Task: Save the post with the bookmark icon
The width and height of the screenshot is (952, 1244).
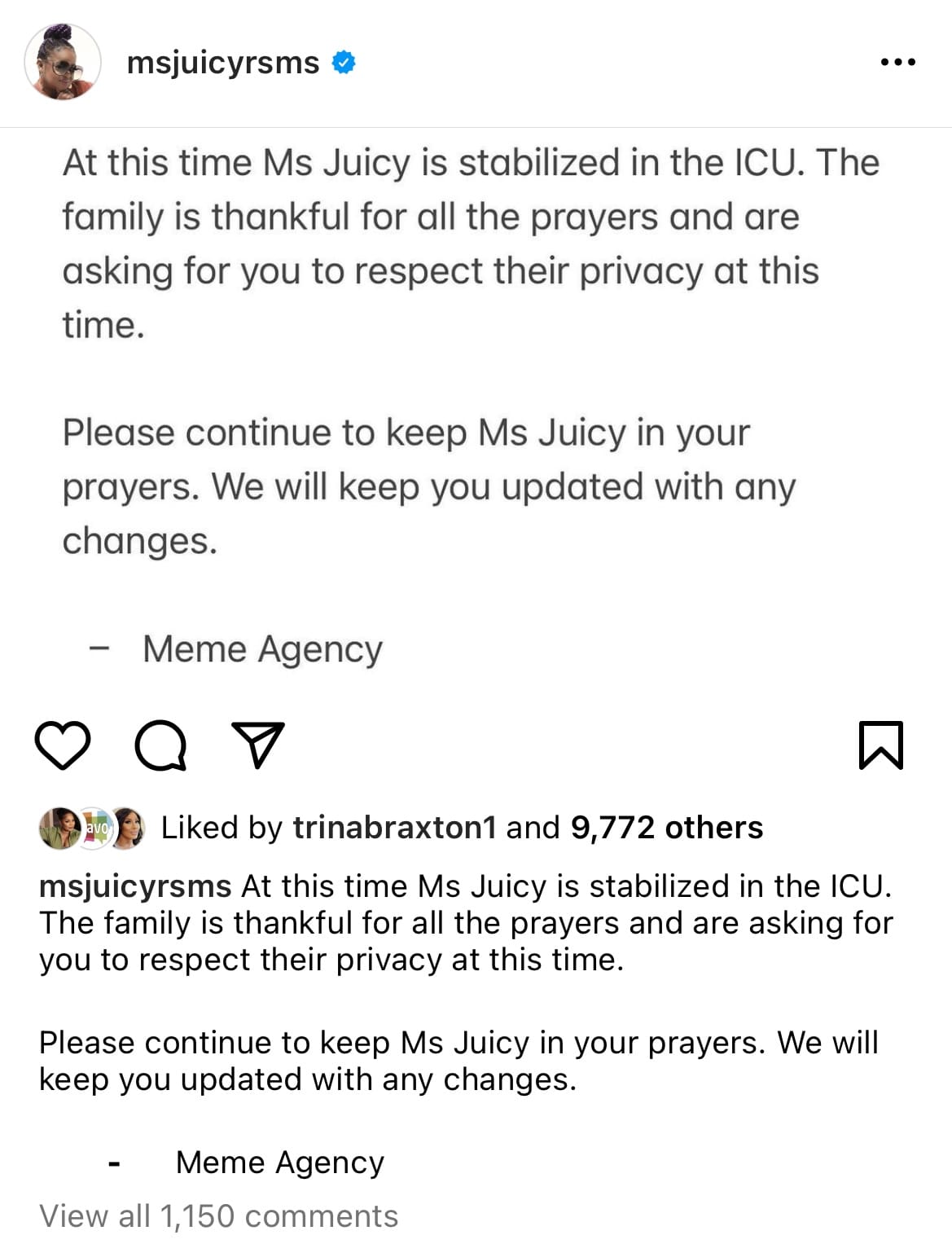Action: tap(881, 745)
